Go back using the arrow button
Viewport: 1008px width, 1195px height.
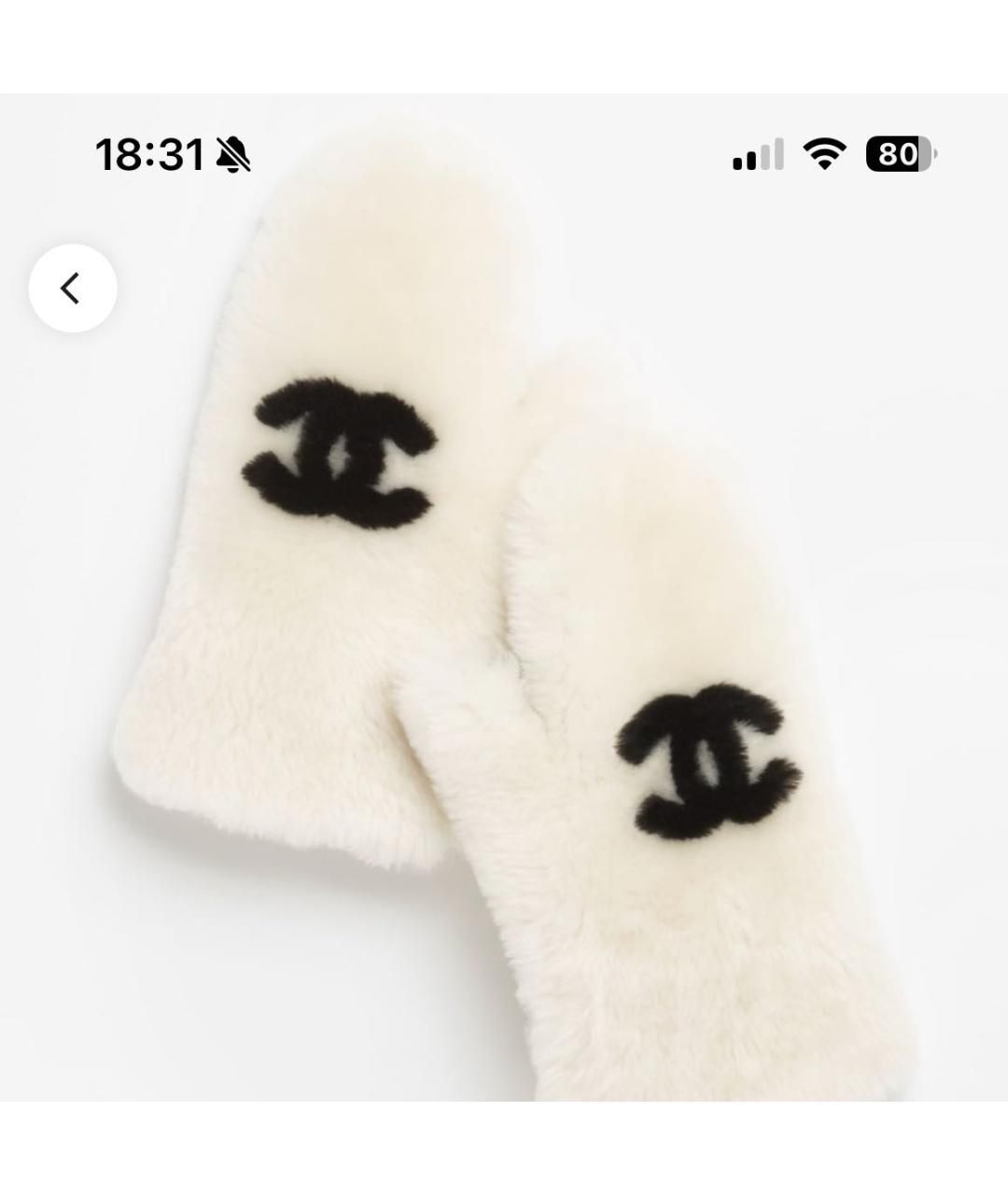(72, 288)
